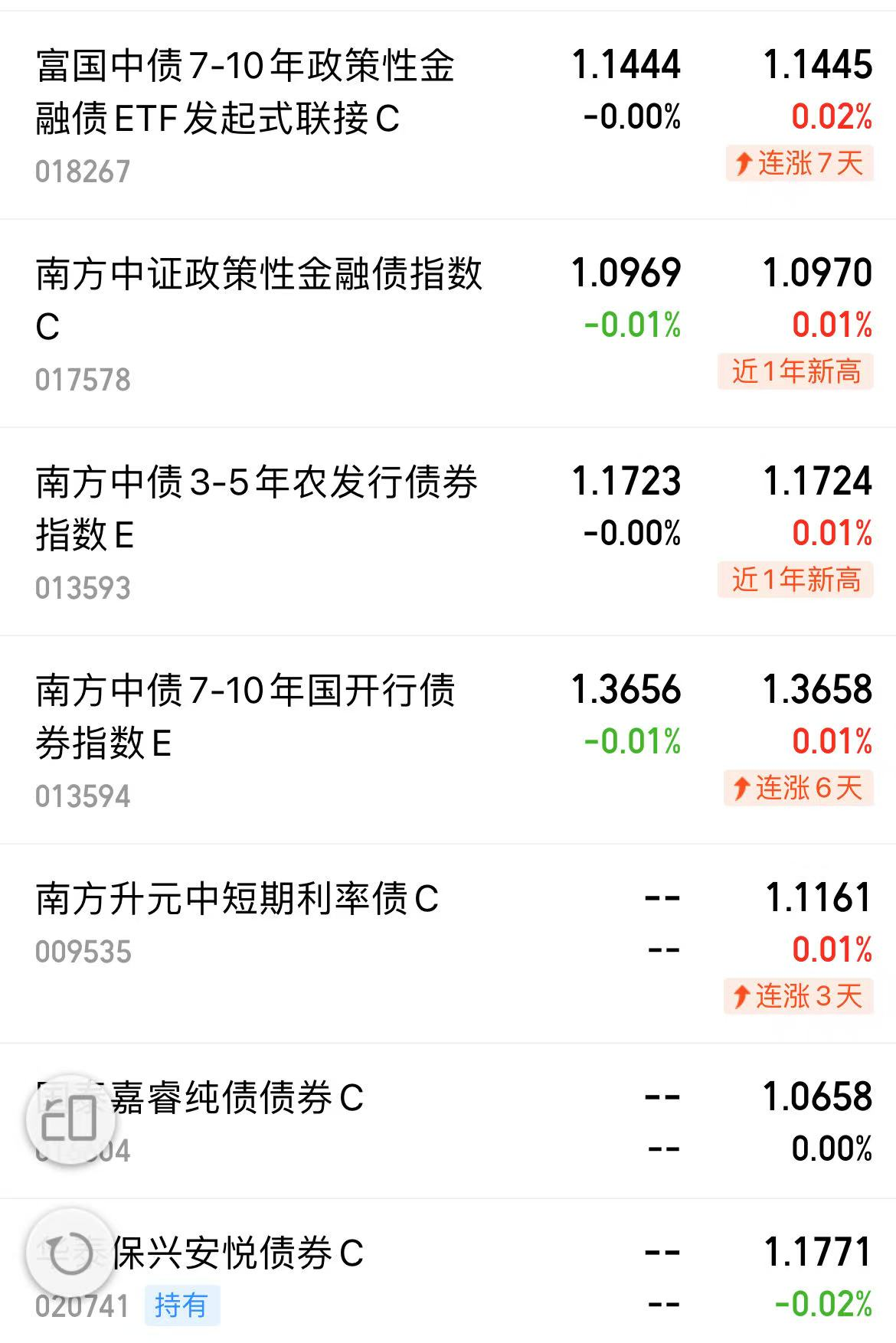The width and height of the screenshot is (896, 1343).
Task: Open the 连涨7天 streak badge
Action: 796,163
